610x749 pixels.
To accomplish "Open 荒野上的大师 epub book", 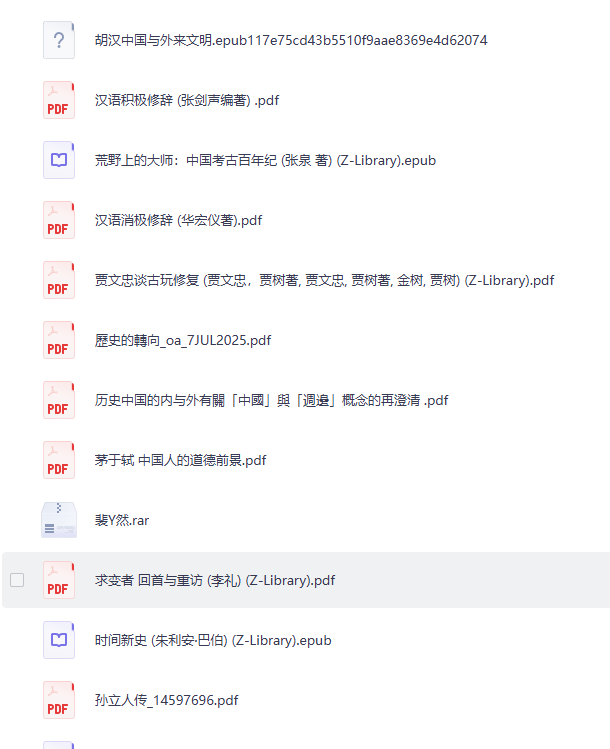I will pyautogui.click(x=265, y=160).
